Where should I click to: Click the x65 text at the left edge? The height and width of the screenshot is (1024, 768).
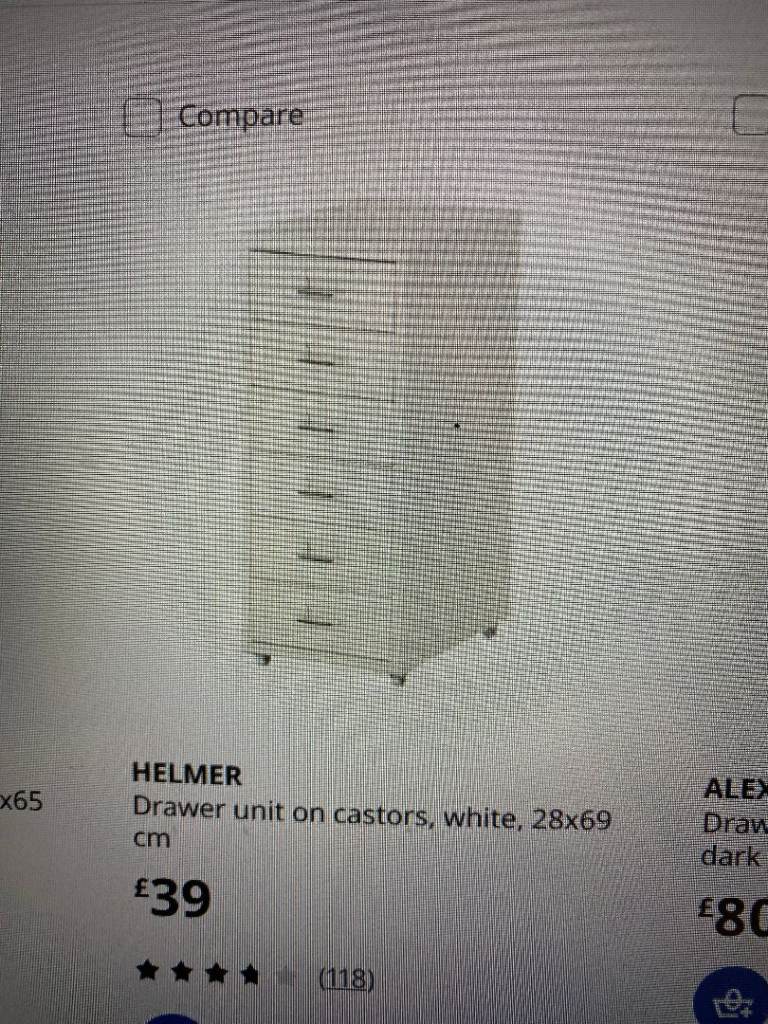point(20,802)
